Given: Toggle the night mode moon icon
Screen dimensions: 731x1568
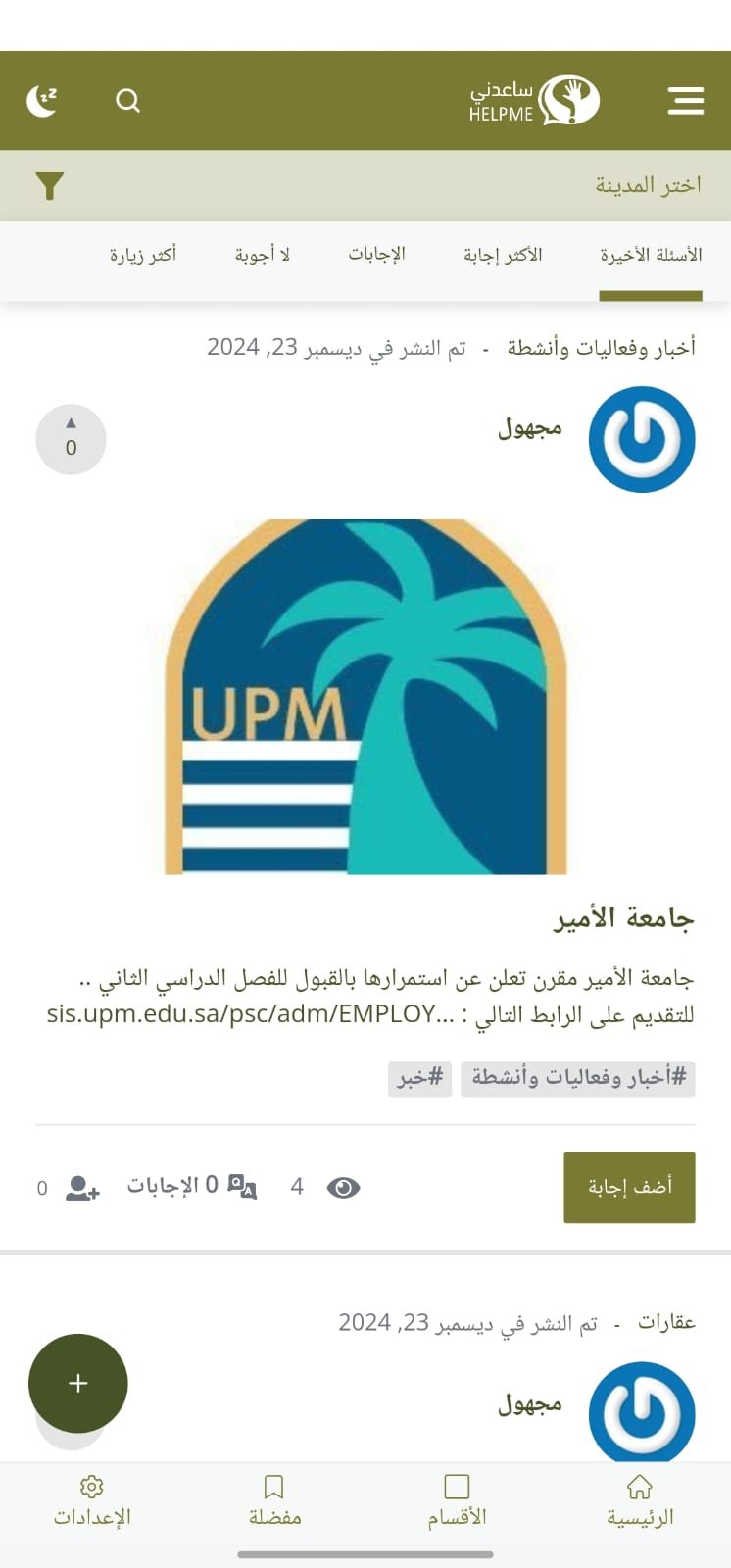Looking at the screenshot, I should pyautogui.click(x=42, y=100).
